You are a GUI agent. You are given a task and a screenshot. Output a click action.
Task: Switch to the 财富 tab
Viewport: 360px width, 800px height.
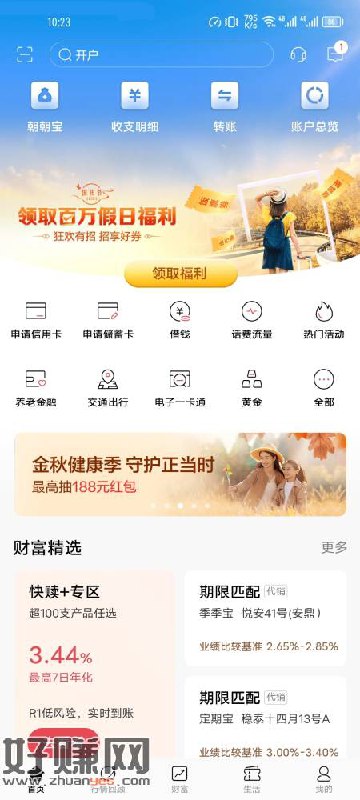179,779
